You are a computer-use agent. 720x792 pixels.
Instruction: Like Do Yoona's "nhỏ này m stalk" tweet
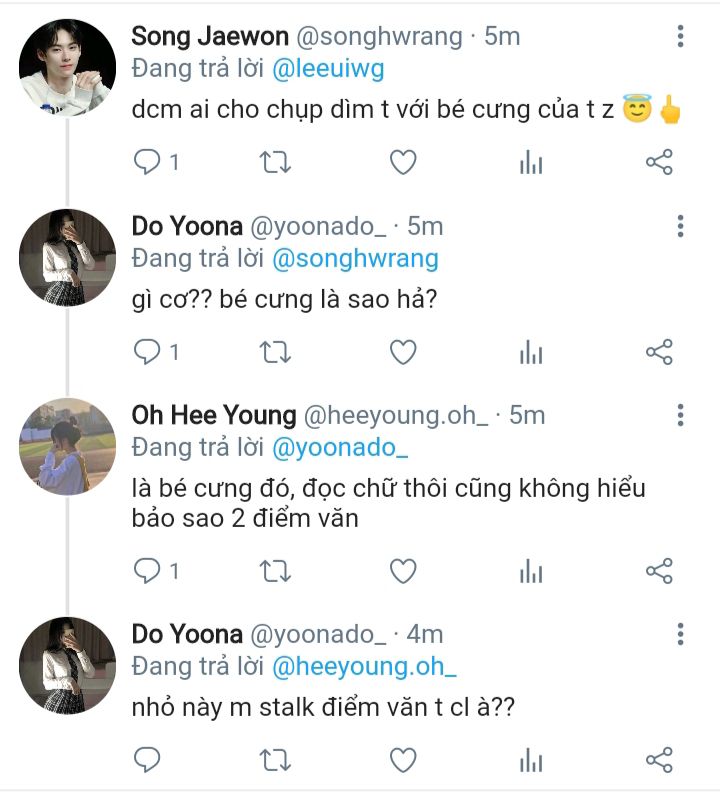point(402,760)
